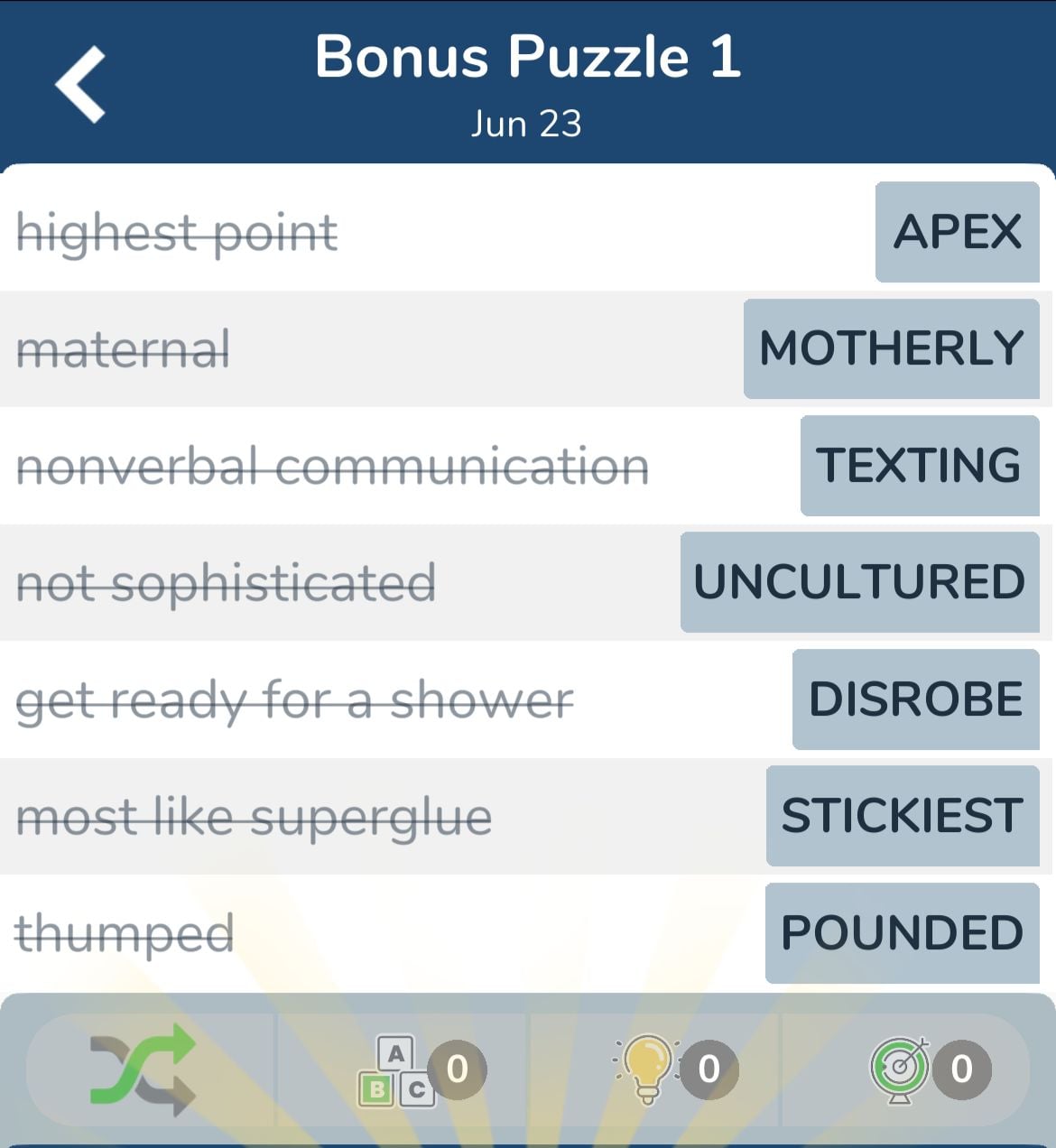
Task: Tap the POUNDED answer tile
Action: (902, 933)
